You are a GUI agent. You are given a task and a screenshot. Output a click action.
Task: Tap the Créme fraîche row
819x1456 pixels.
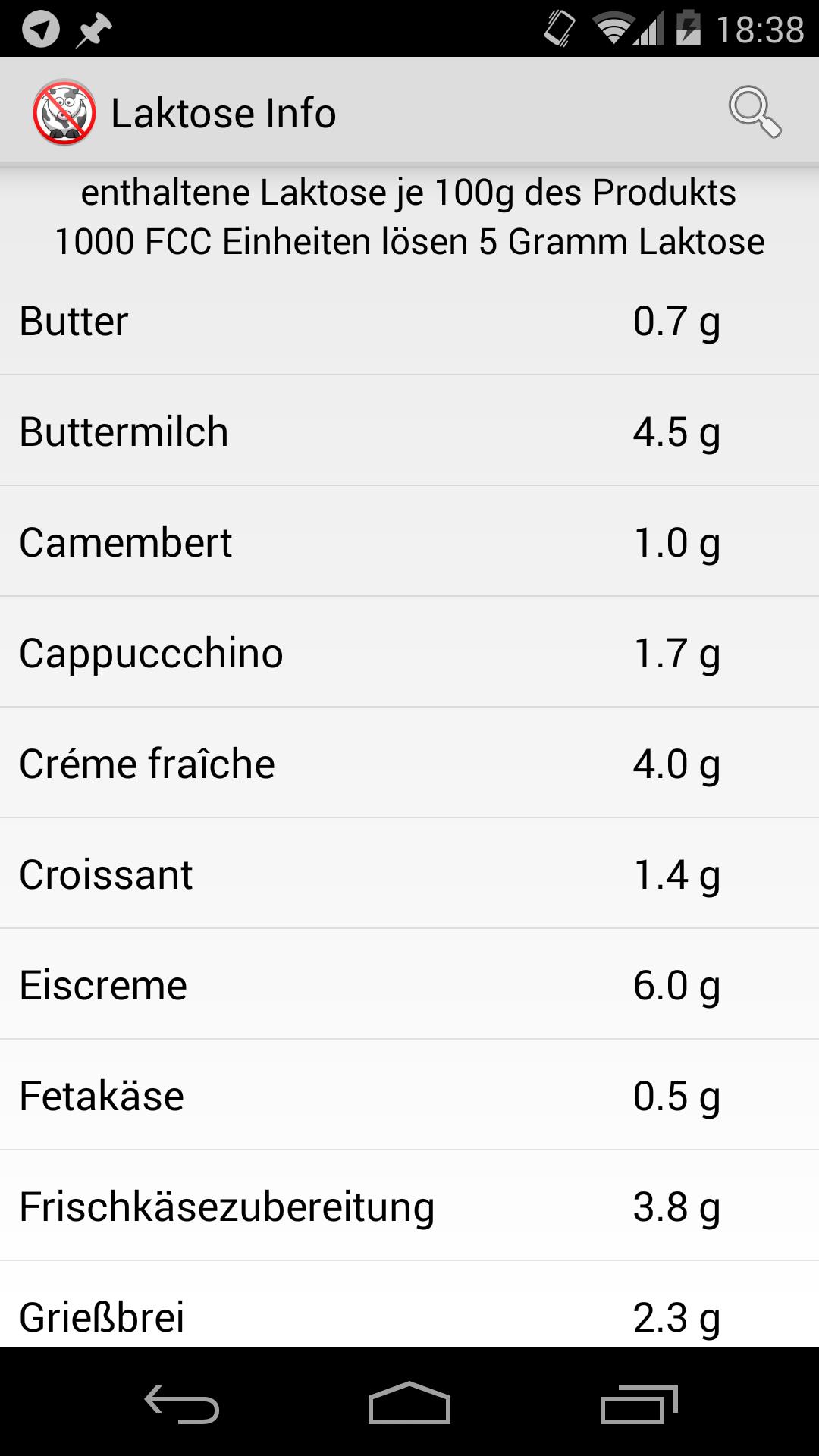[x=409, y=762]
